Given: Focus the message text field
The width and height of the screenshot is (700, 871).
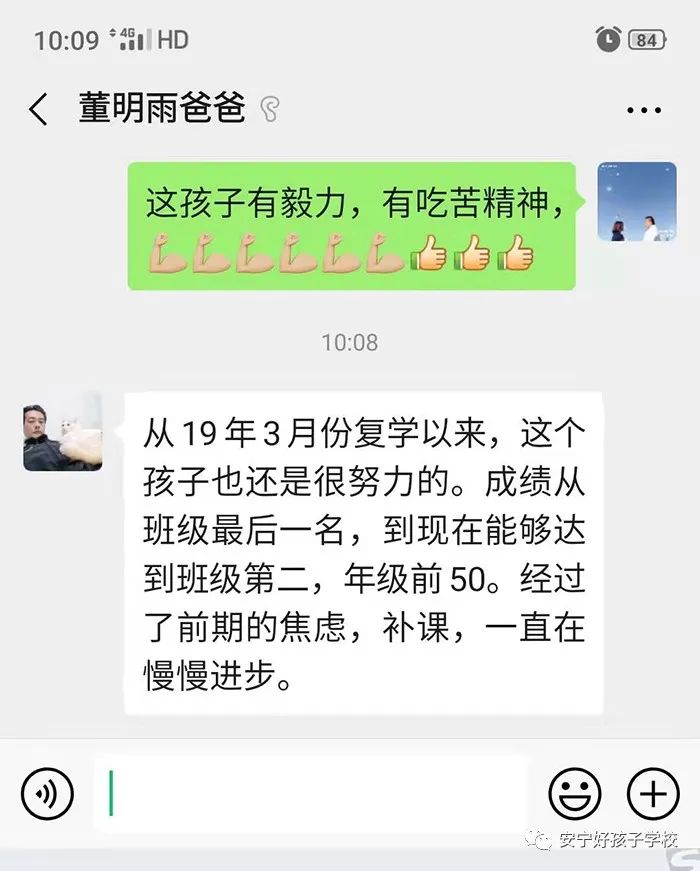Looking at the screenshot, I should click(310, 795).
